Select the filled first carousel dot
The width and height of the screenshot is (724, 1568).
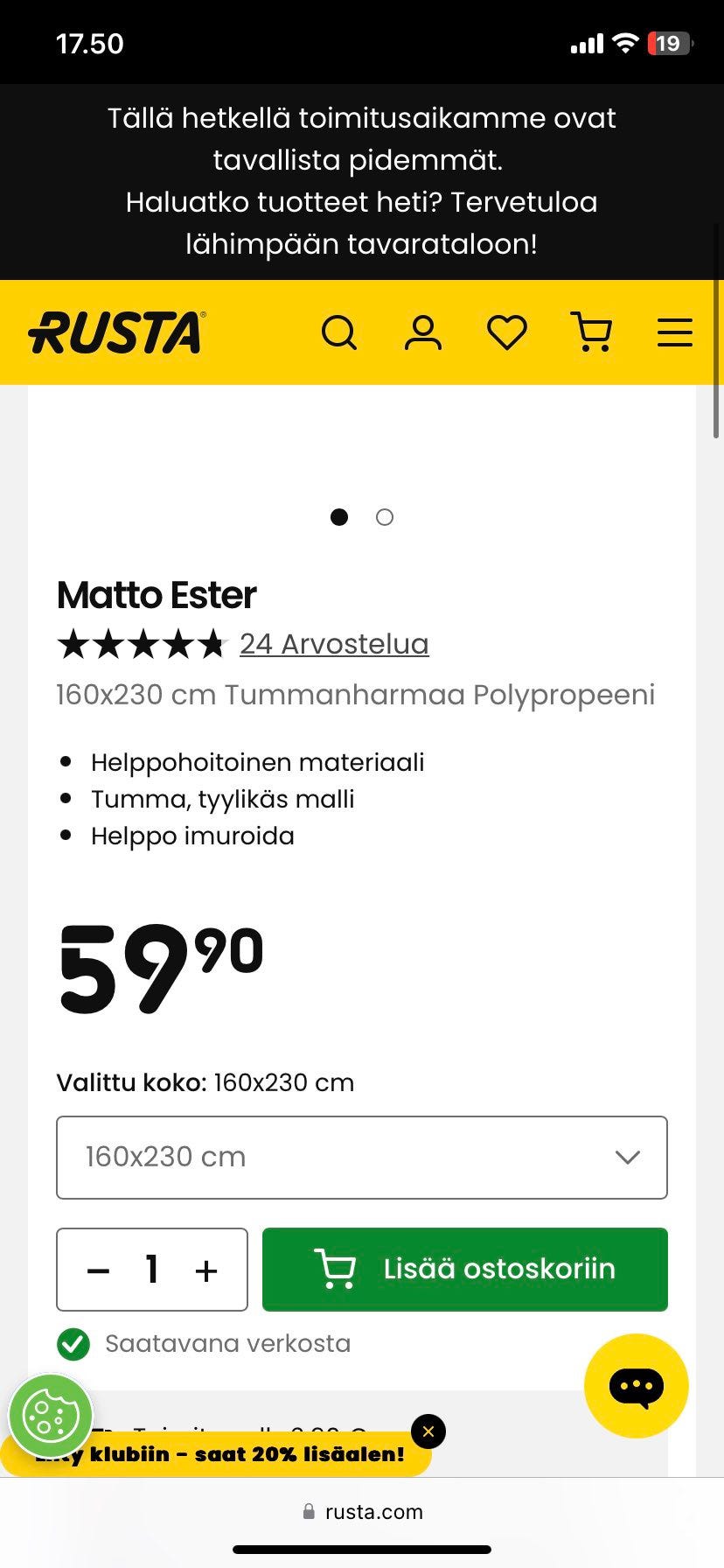coord(338,517)
